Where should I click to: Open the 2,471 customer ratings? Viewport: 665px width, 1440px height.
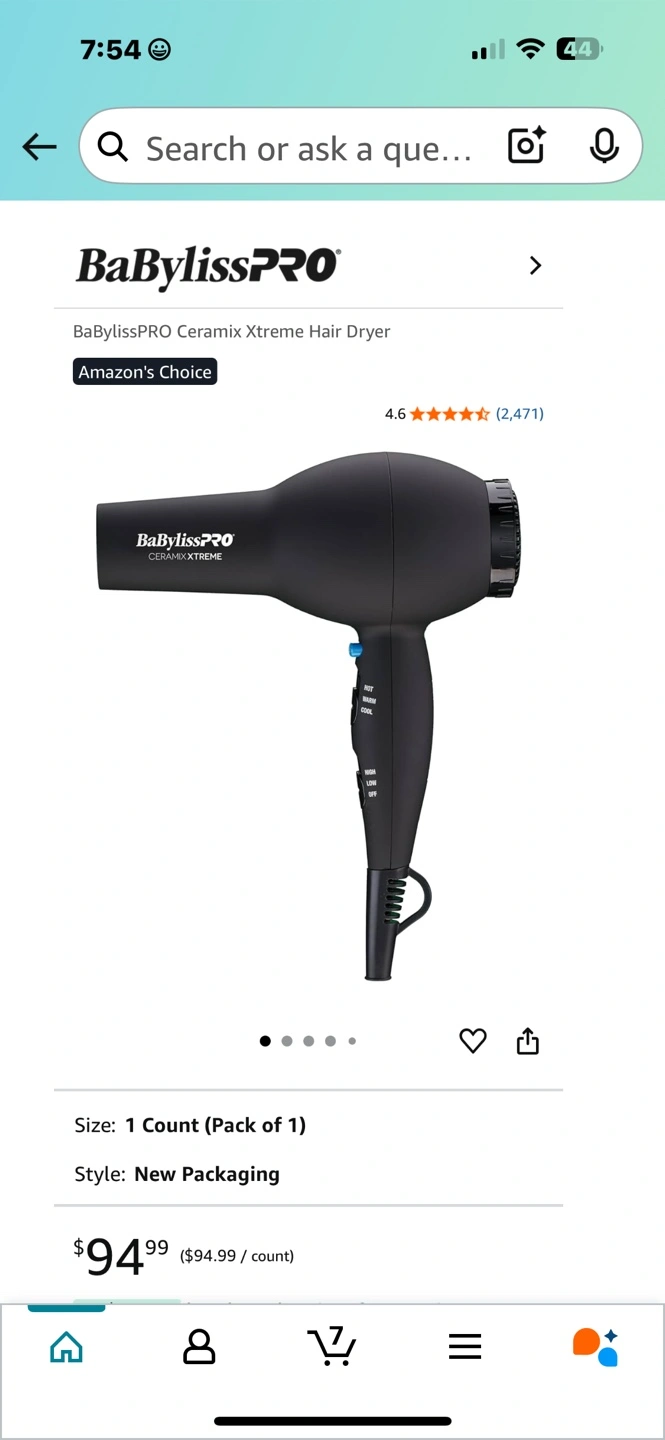(x=520, y=414)
